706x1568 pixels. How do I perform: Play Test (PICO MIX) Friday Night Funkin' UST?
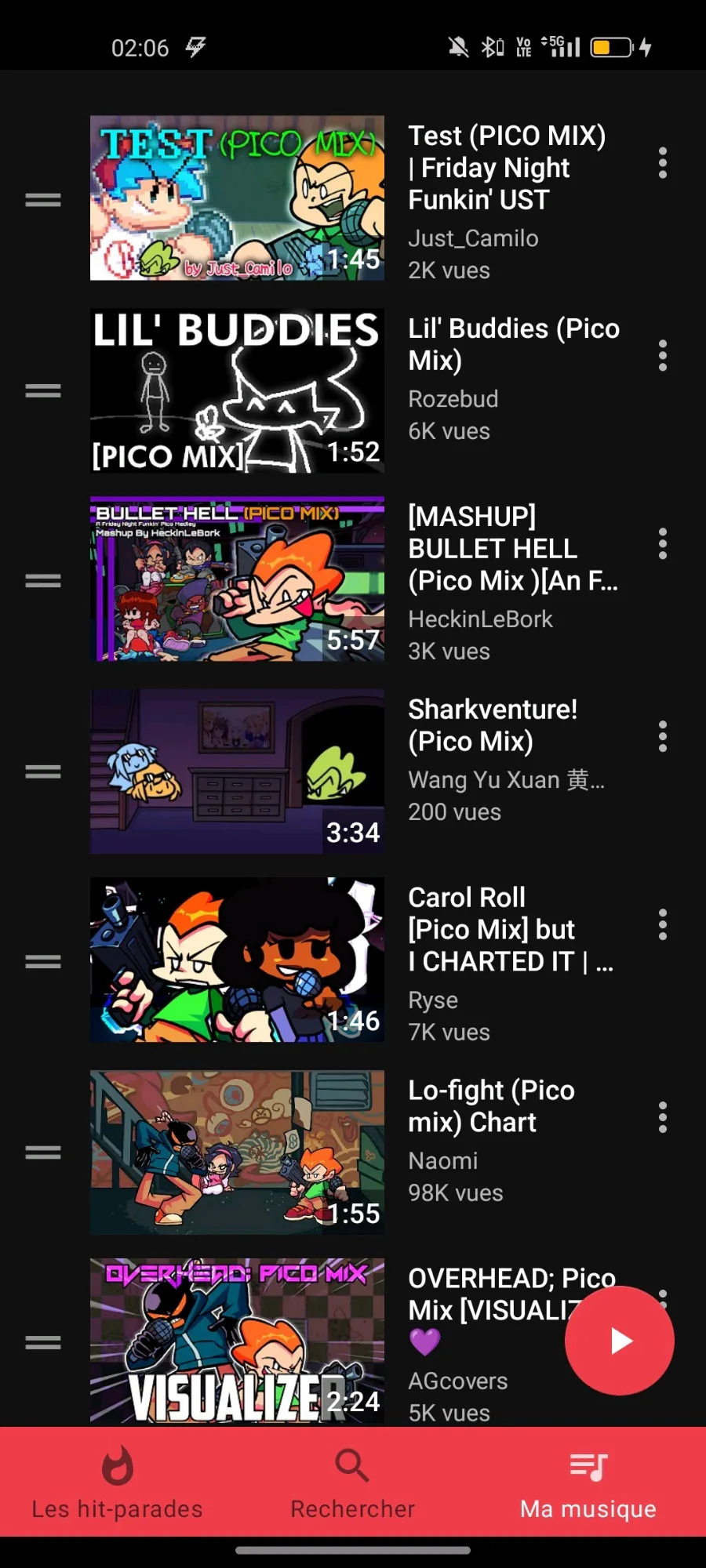coord(237,198)
